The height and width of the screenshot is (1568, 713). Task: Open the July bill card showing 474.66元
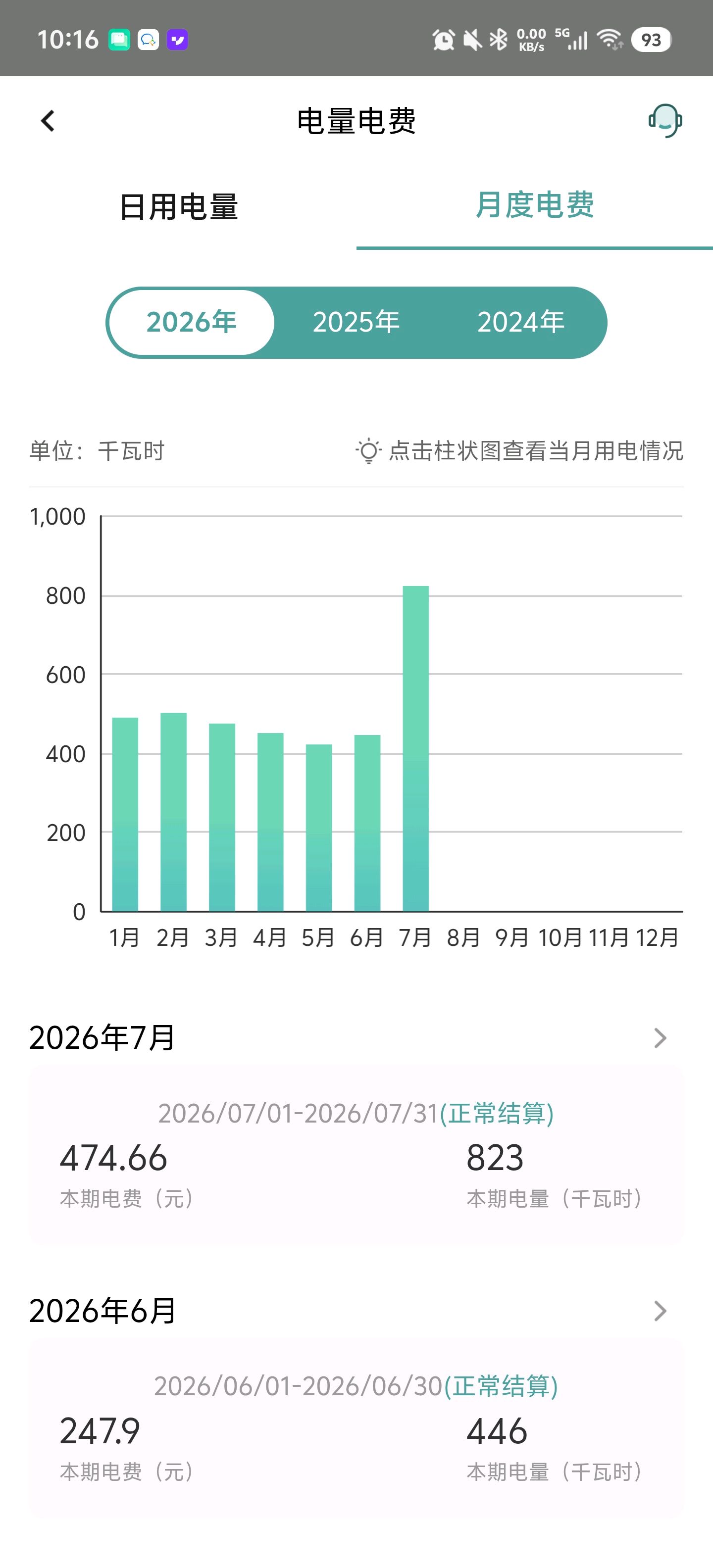[x=356, y=1154]
